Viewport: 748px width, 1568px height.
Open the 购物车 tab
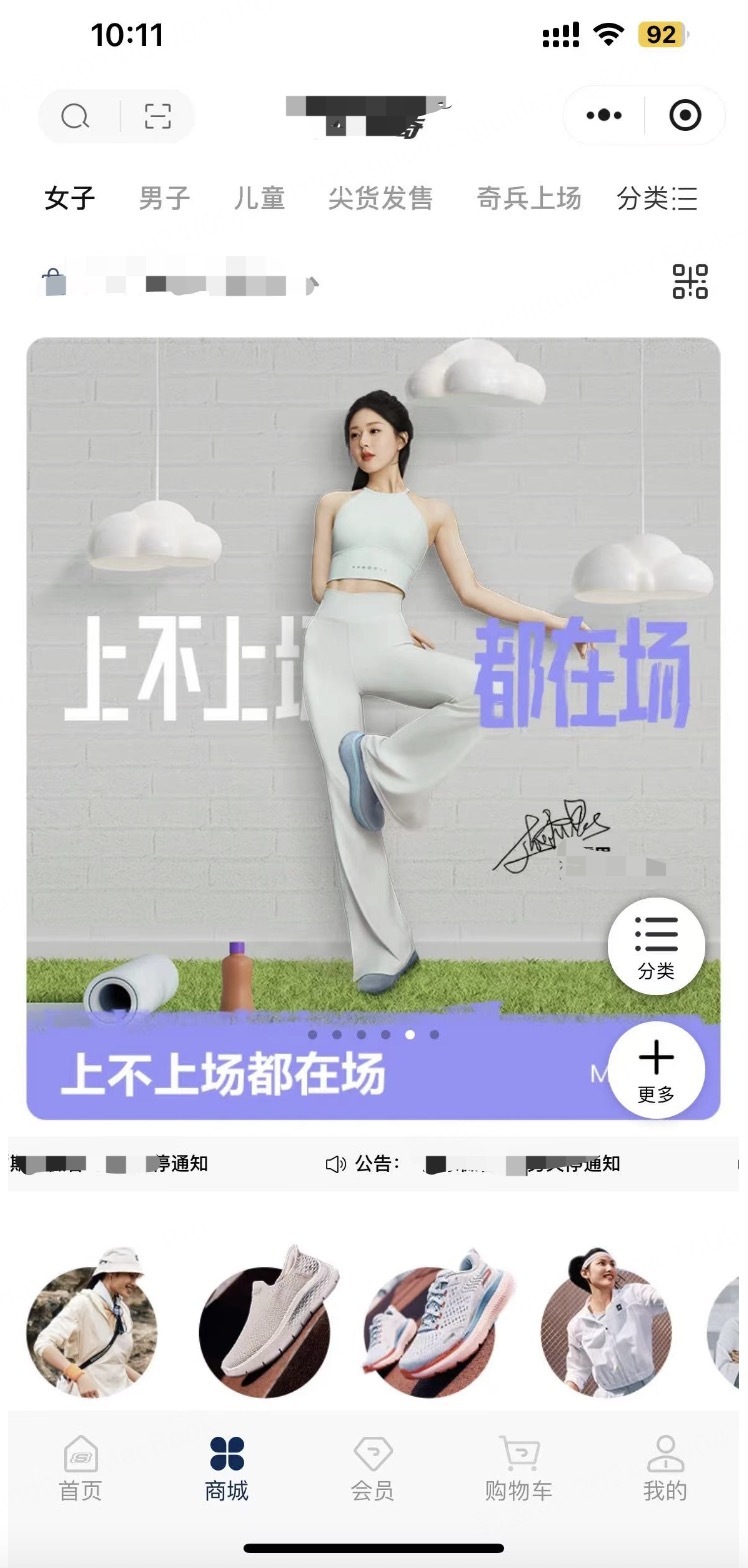tap(518, 1468)
